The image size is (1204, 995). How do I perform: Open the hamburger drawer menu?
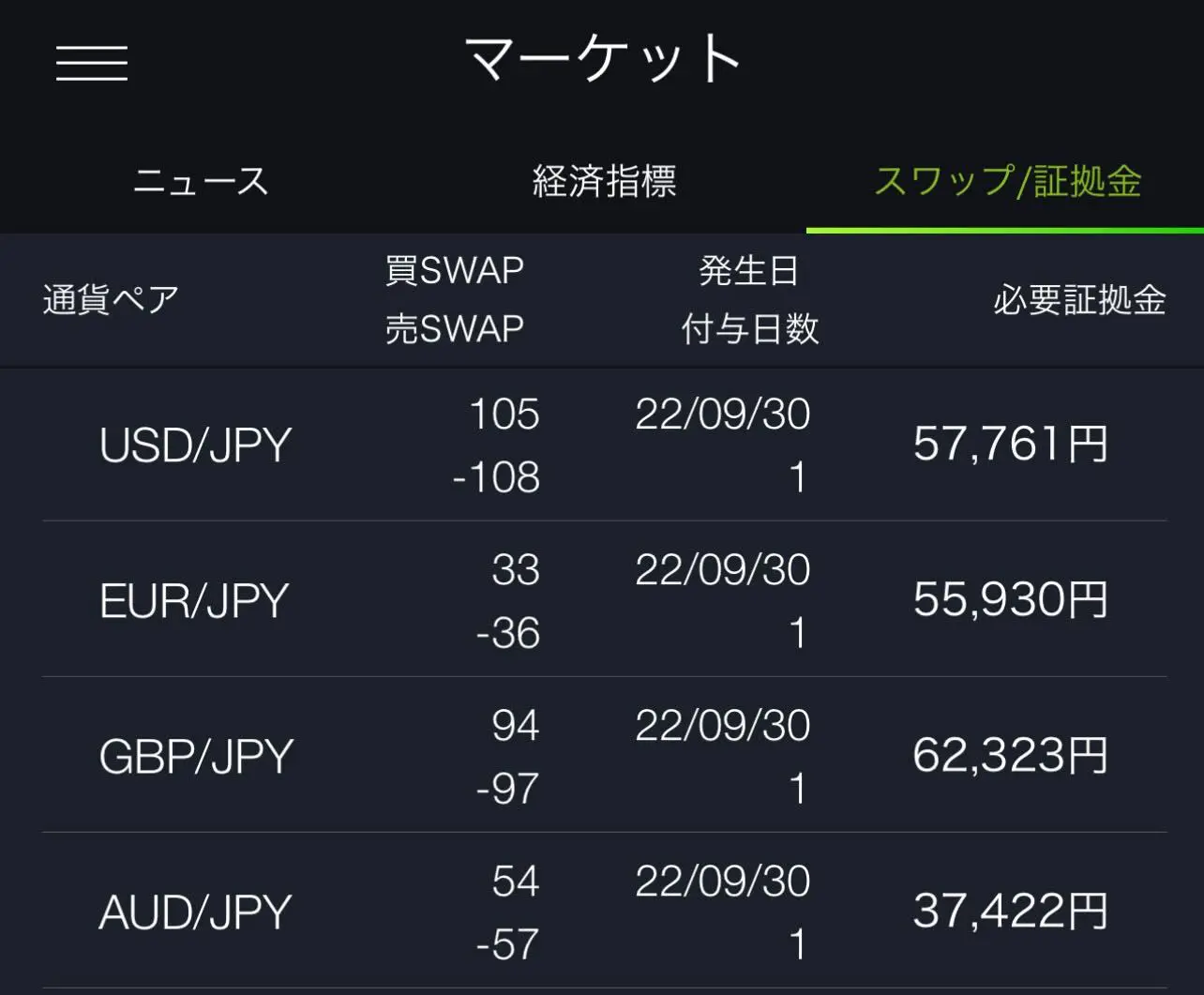92,62
